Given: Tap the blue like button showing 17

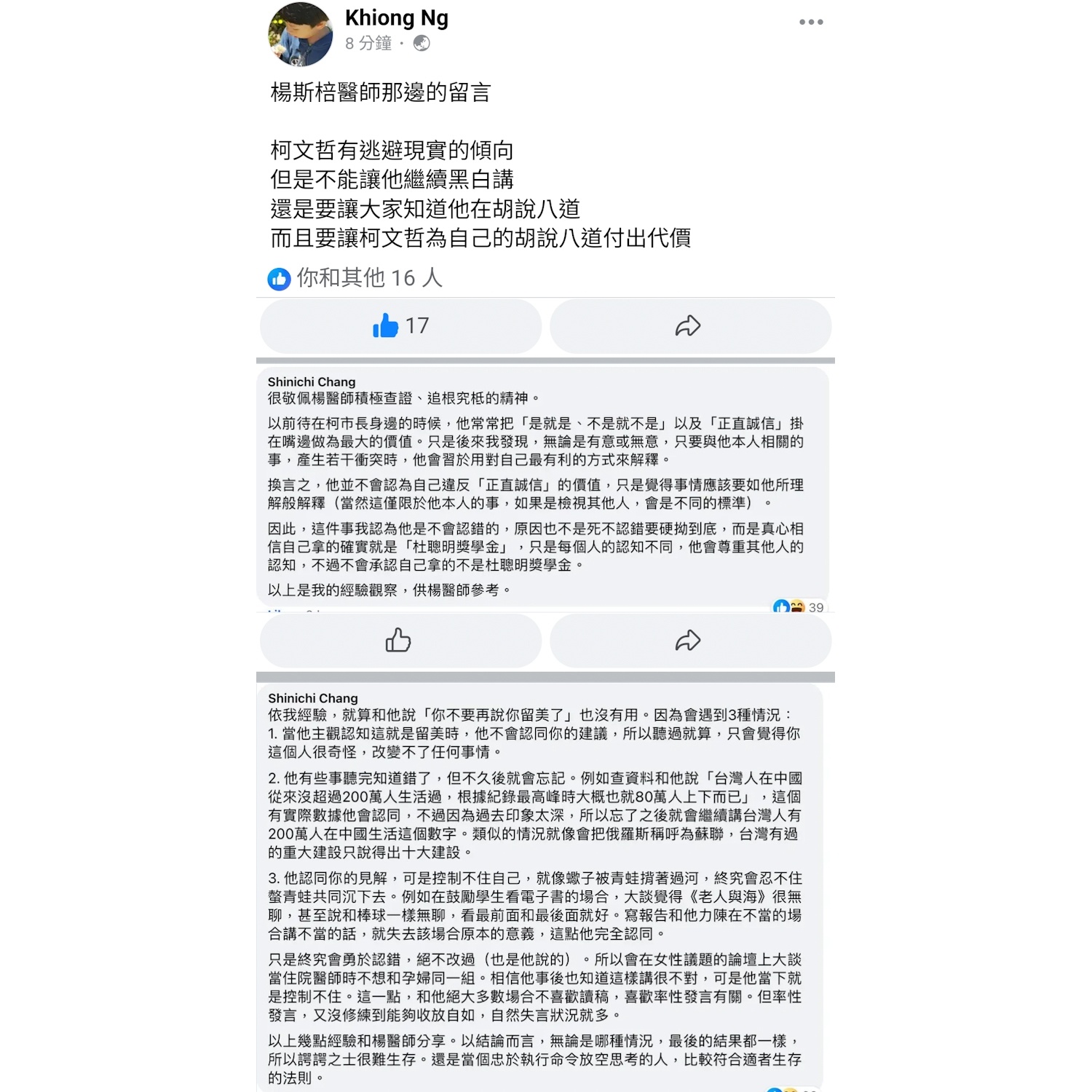Looking at the screenshot, I should point(400,326).
